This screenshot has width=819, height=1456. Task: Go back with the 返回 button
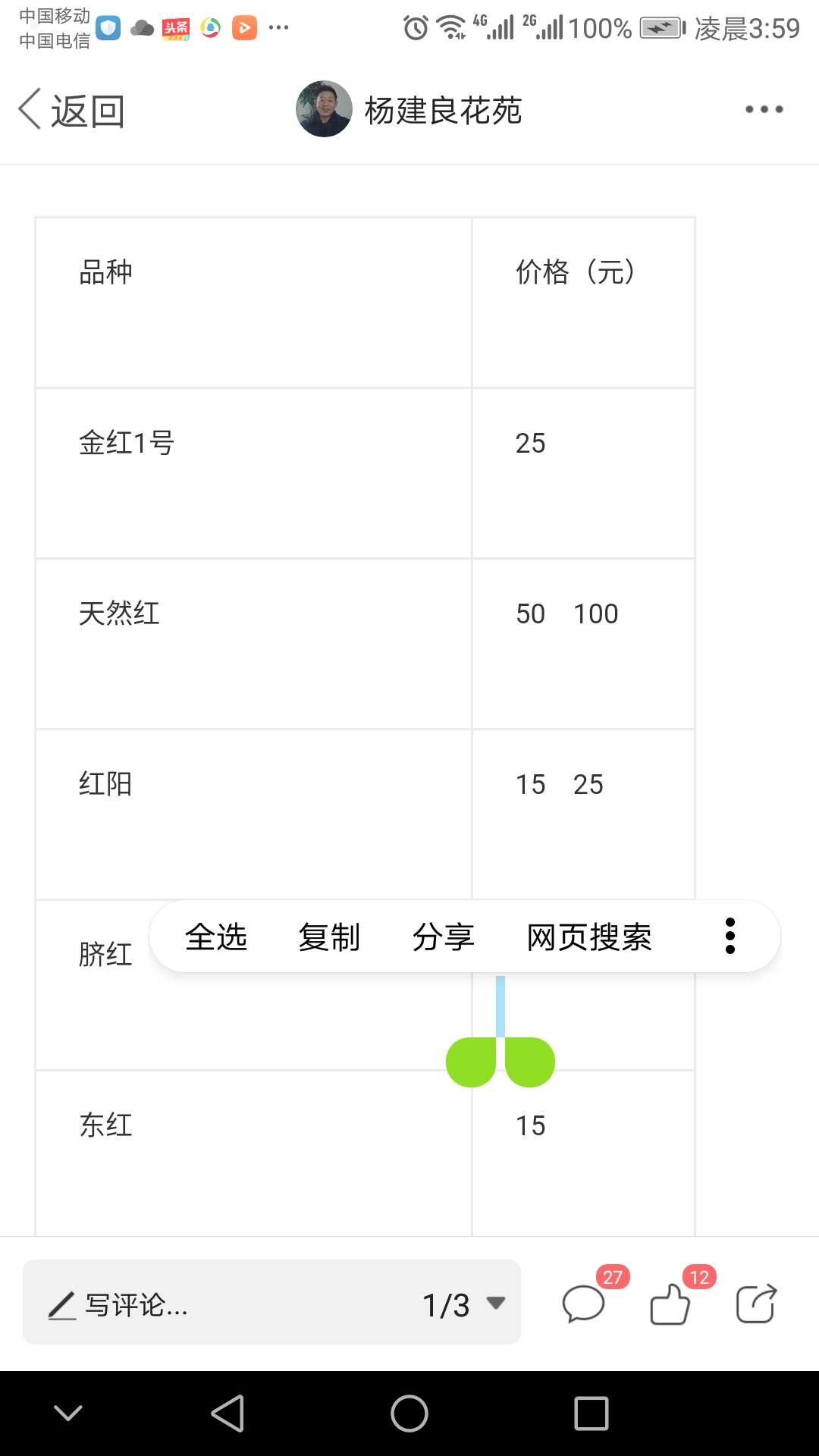[71, 111]
